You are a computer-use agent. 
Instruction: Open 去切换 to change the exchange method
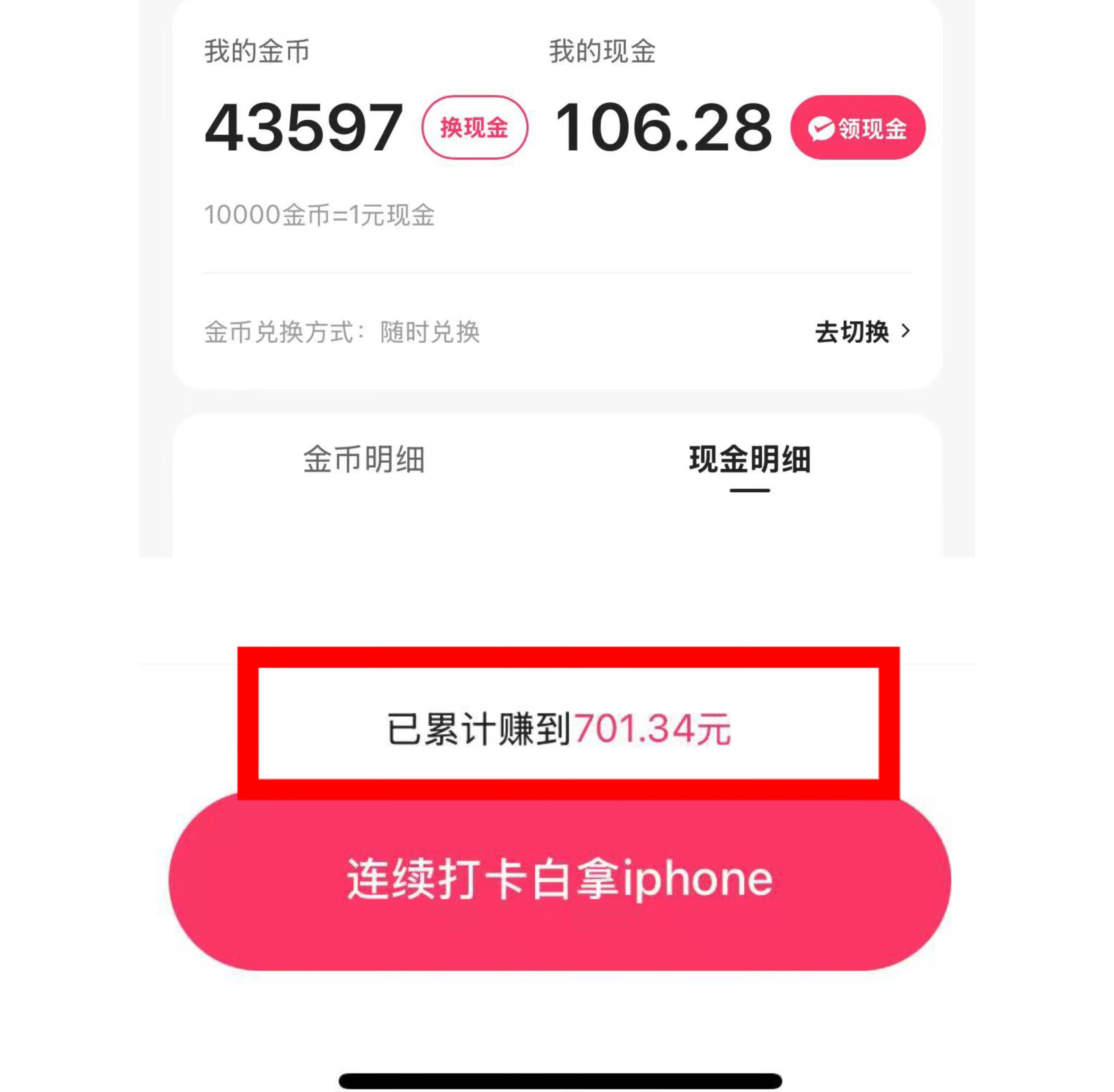pyautogui.click(x=862, y=332)
